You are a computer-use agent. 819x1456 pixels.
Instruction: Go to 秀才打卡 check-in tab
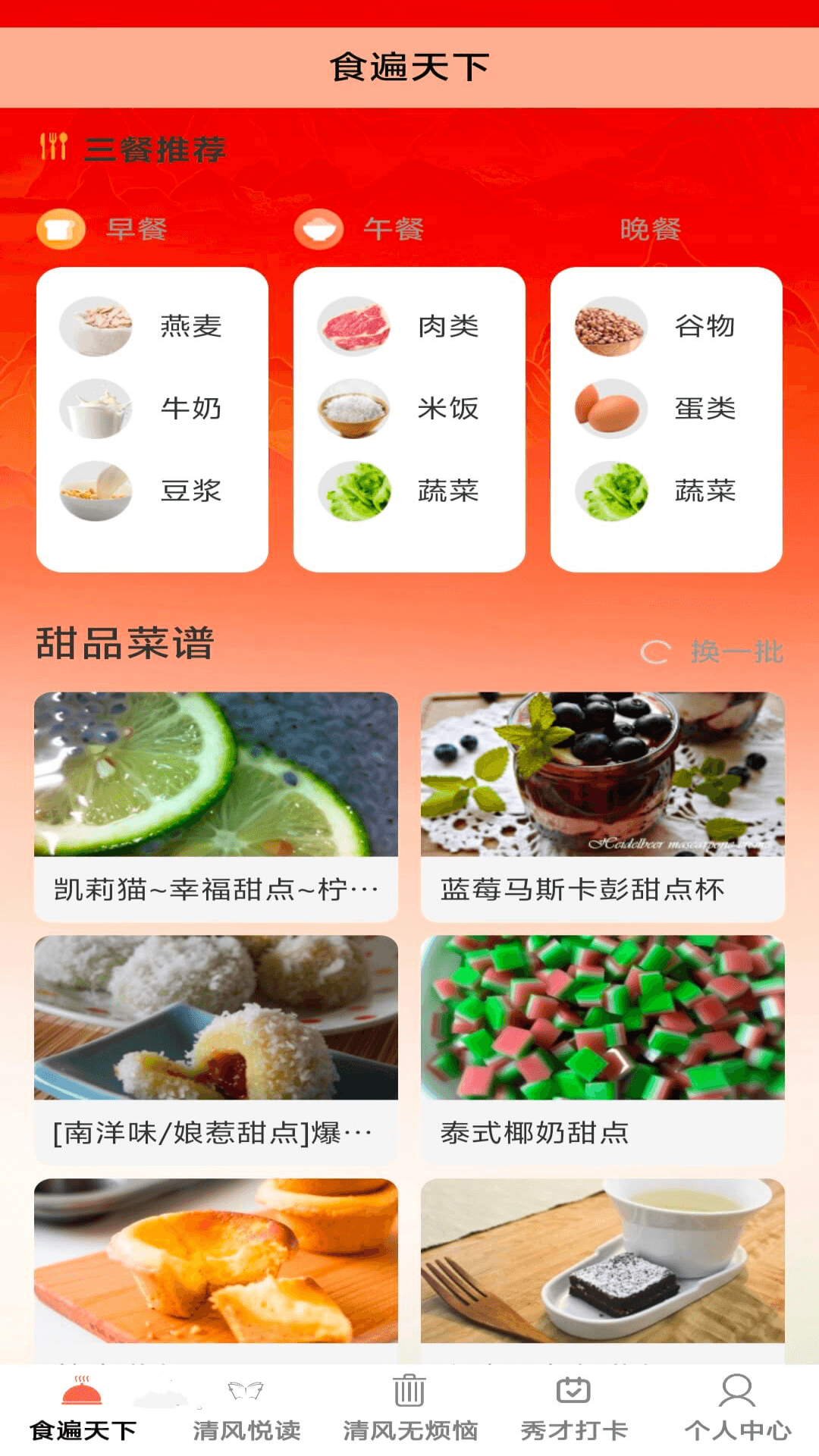573,1410
